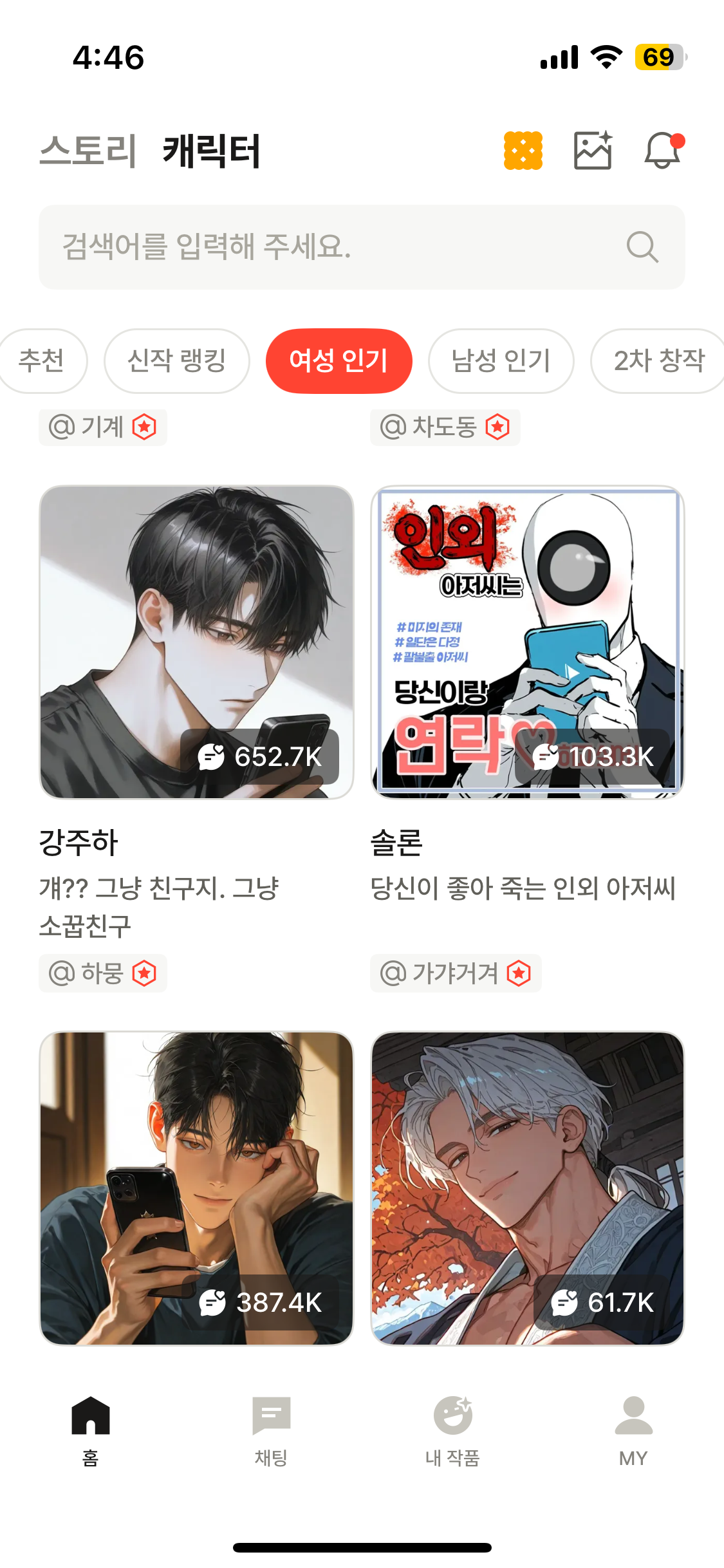Viewport: 724px width, 1568px height.
Task: Open the image creation icon
Action: tap(593, 151)
